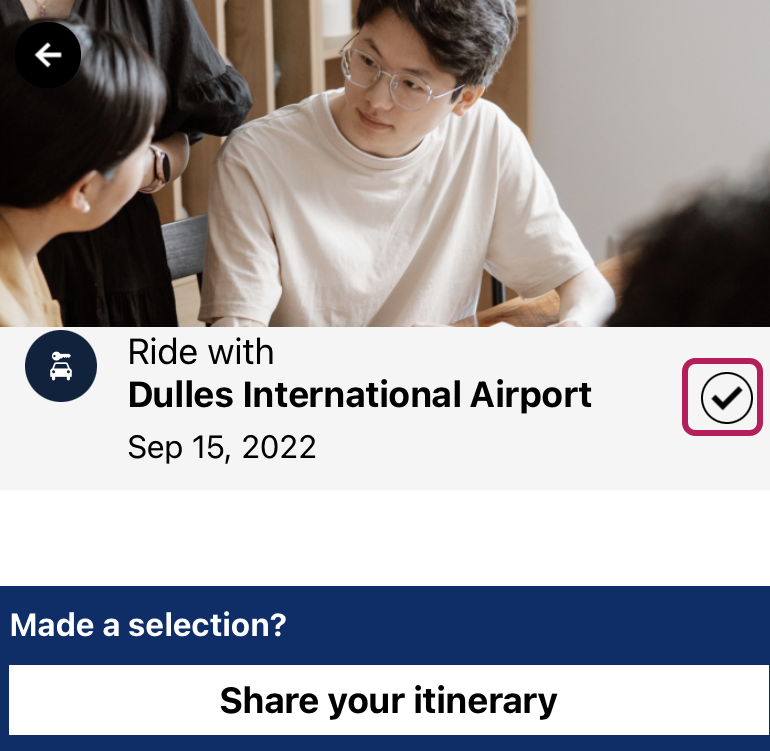Tap the Share your itinerary button

click(388, 700)
